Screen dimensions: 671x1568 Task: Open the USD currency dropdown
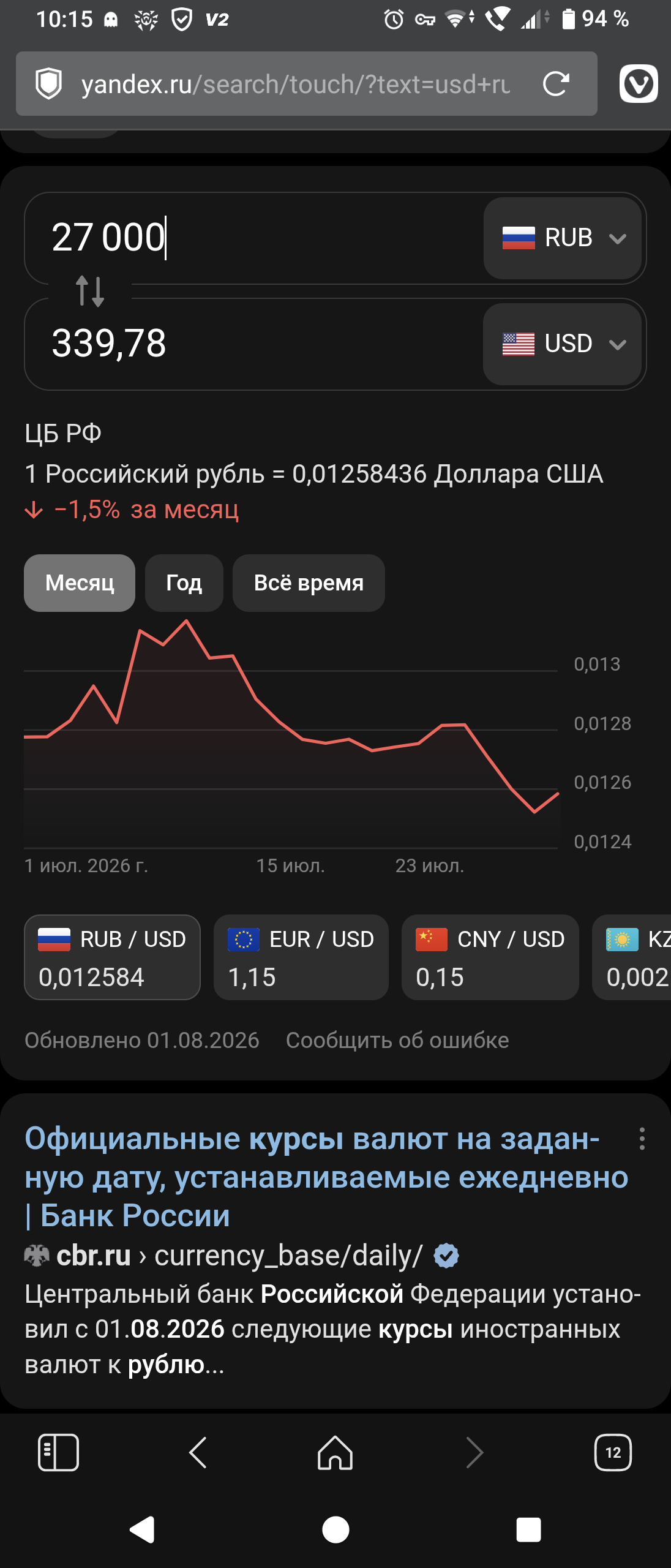[563, 344]
